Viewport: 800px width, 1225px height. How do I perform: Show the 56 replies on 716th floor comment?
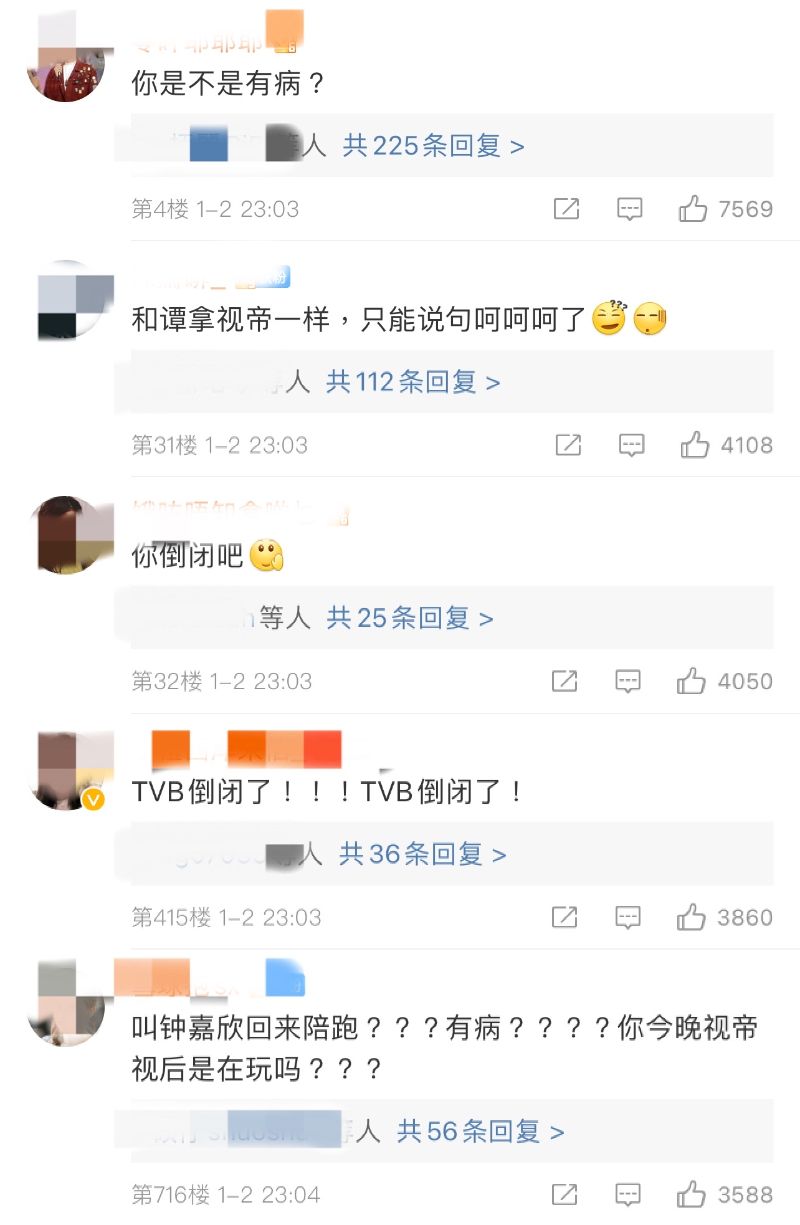click(480, 1131)
